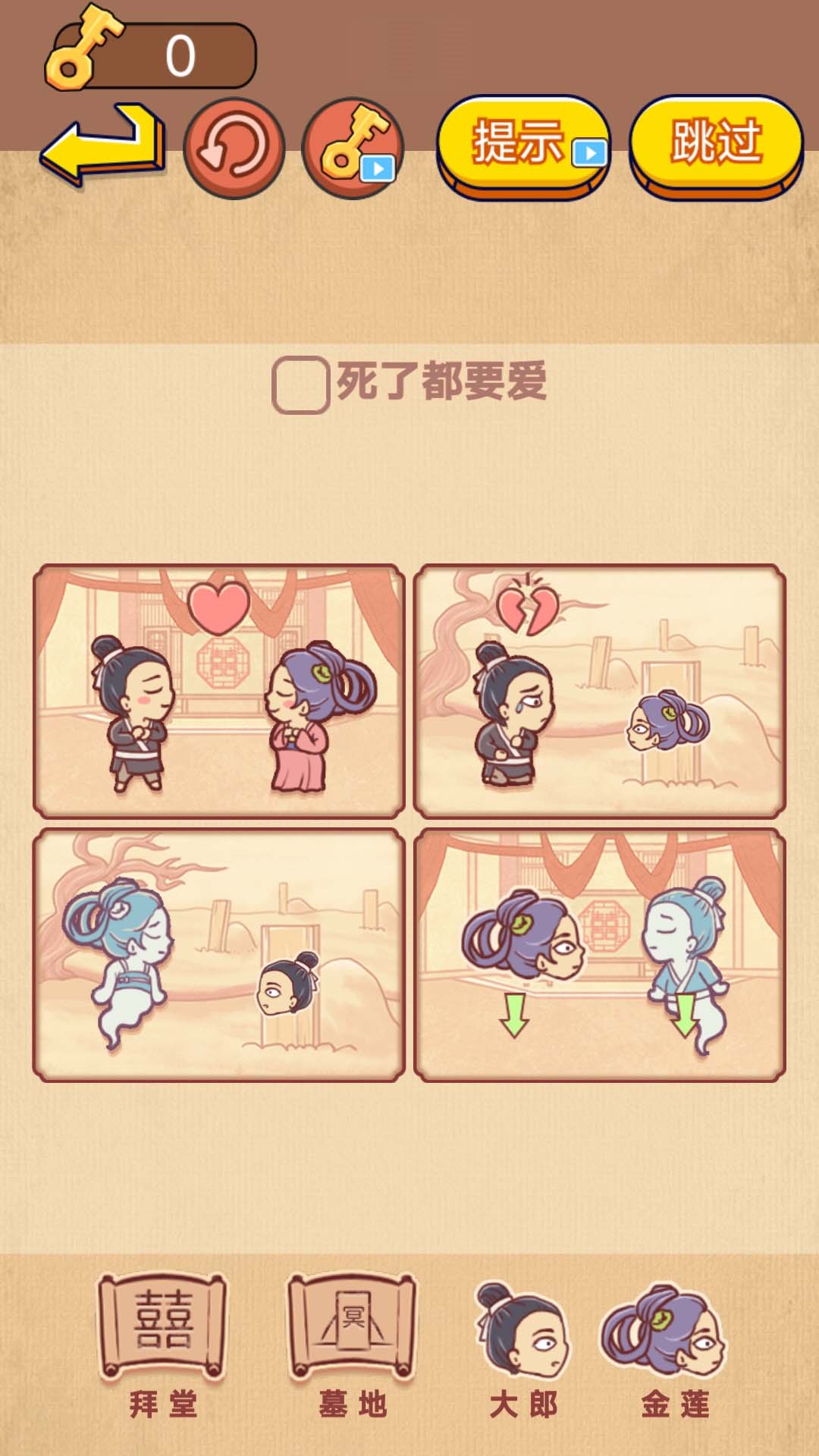819x1456 pixels.
Task: Tap the wedding hall panel with heart
Action: pos(219,691)
